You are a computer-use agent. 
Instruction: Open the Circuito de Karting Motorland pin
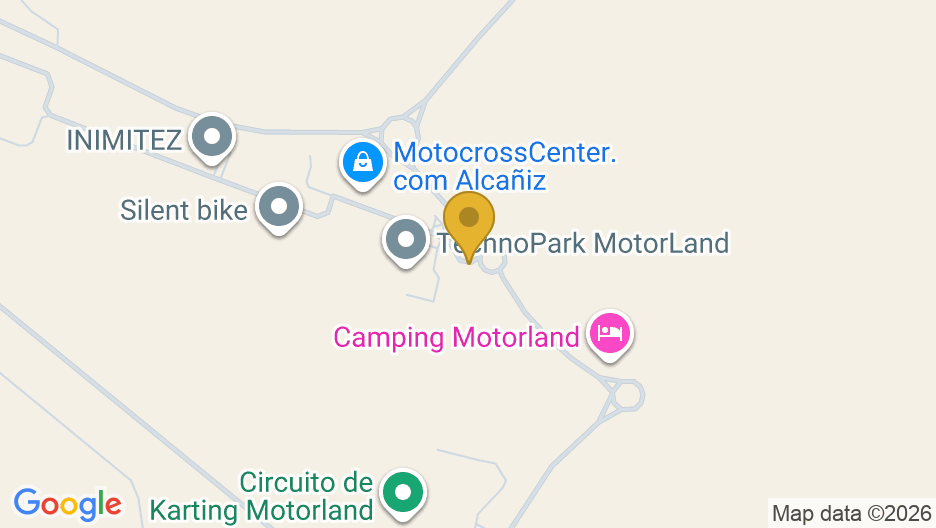pos(404,493)
